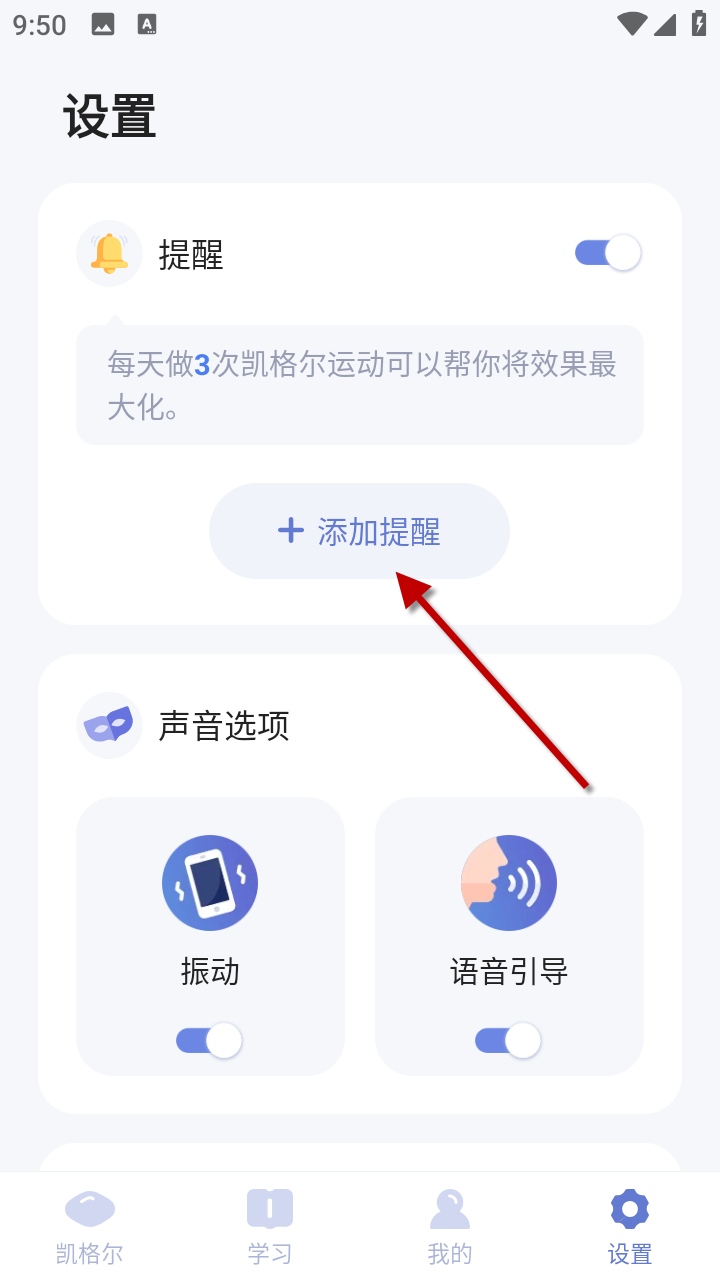Toggle the 提醒 reminder switch

click(x=607, y=253)
